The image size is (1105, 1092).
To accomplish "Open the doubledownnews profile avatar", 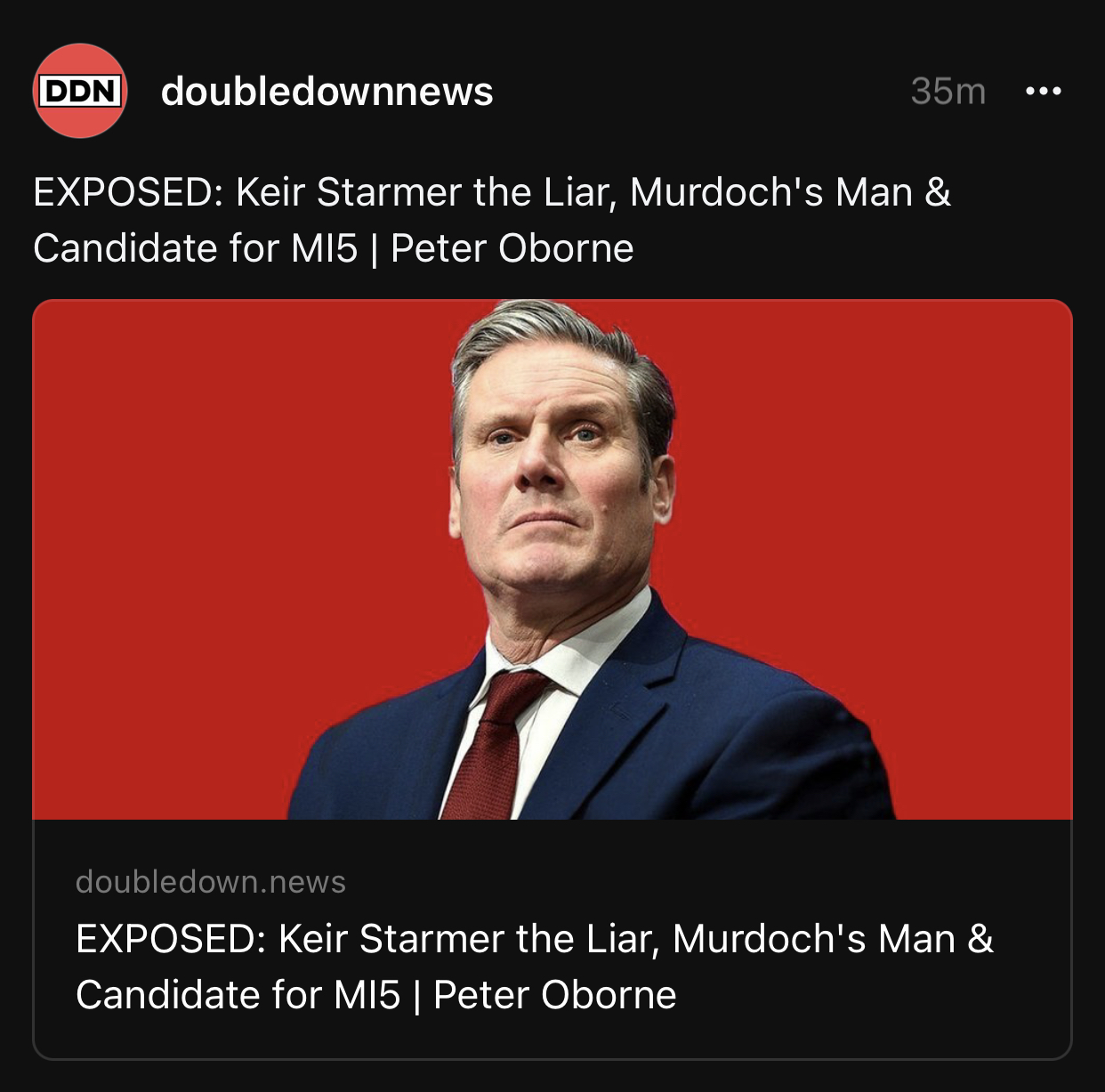I will pos(80,91).
